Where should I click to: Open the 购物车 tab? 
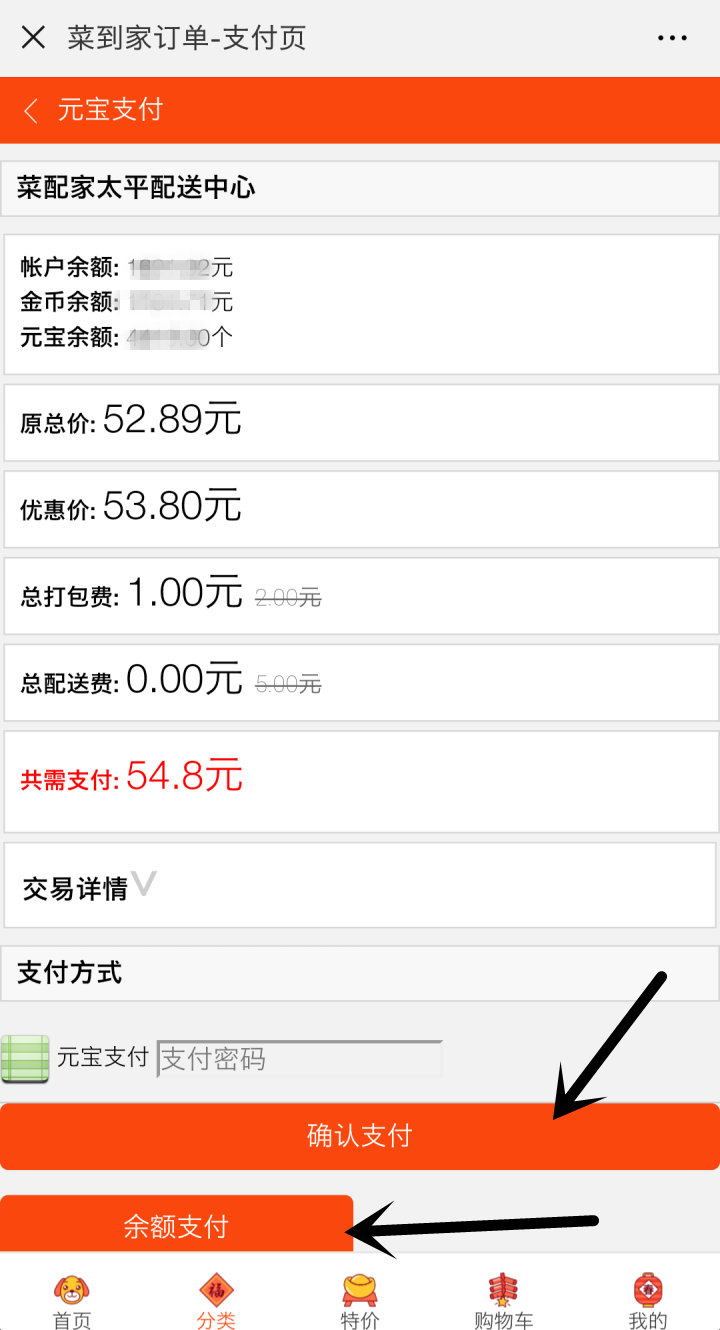tap(504, 1301)
